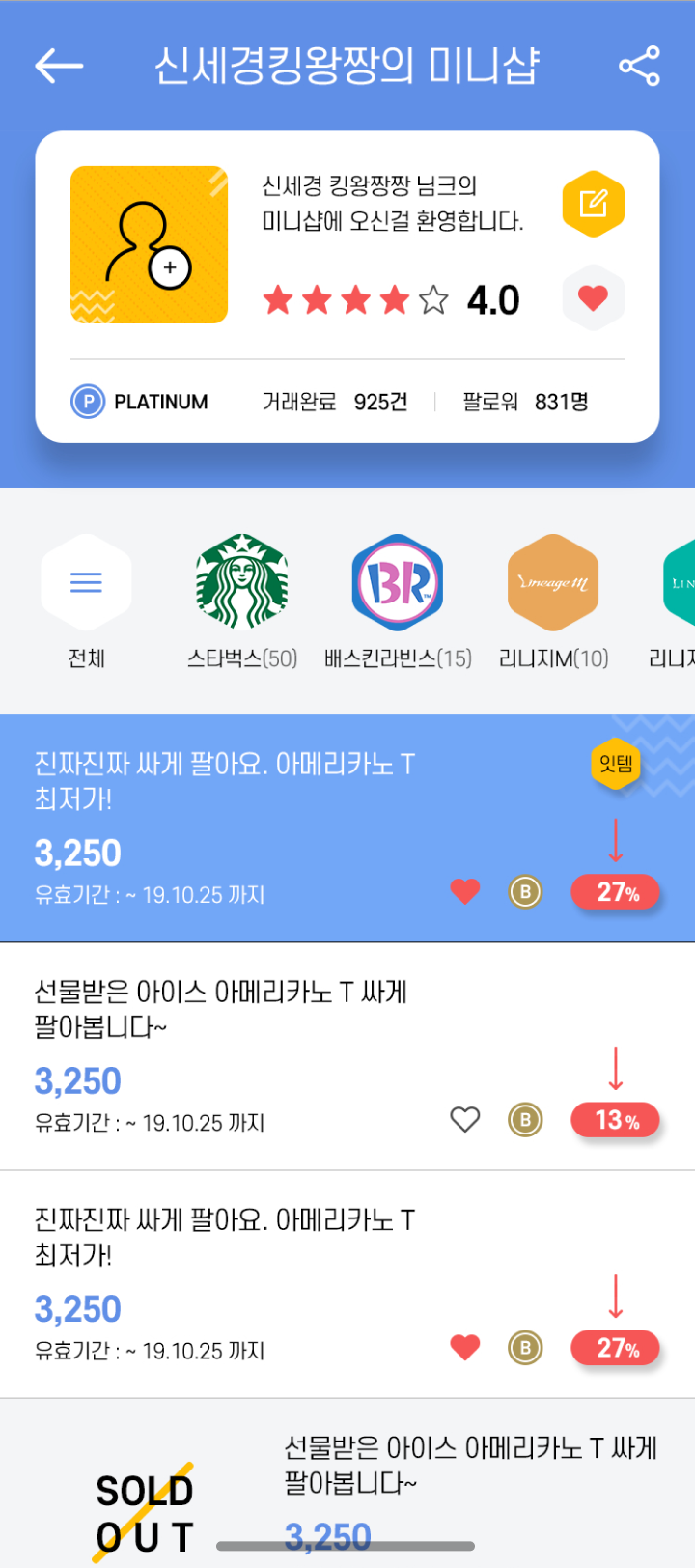Viewport: 695px width, 1568px height.
Task: Open the highlighted 잇템 아메리카노 T listing
Action: coord(347,828)
